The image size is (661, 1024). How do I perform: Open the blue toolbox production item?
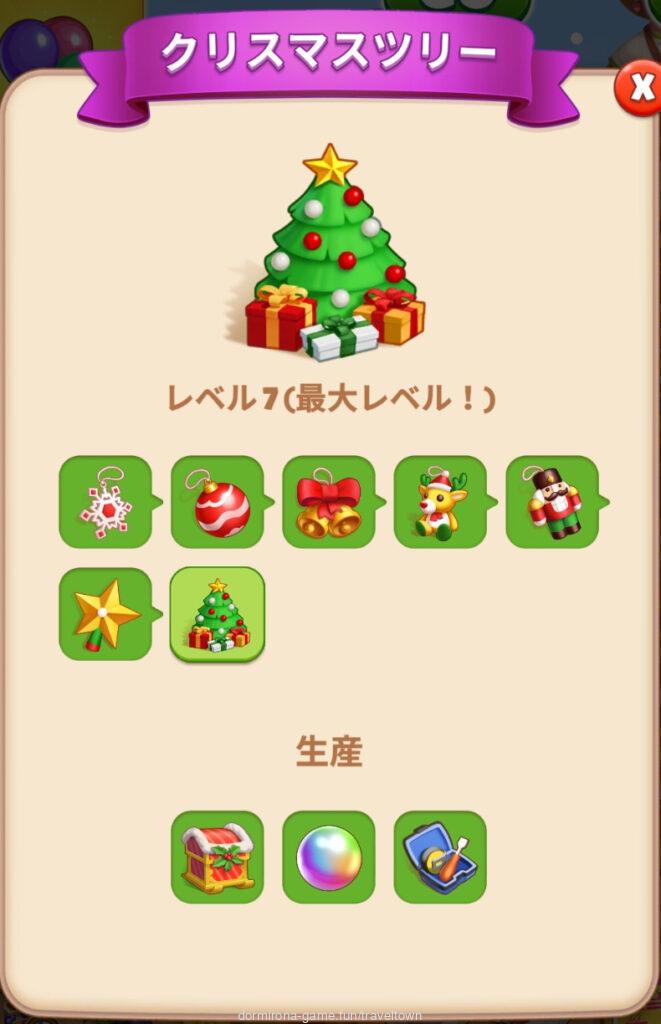click(x=440, y=857)
